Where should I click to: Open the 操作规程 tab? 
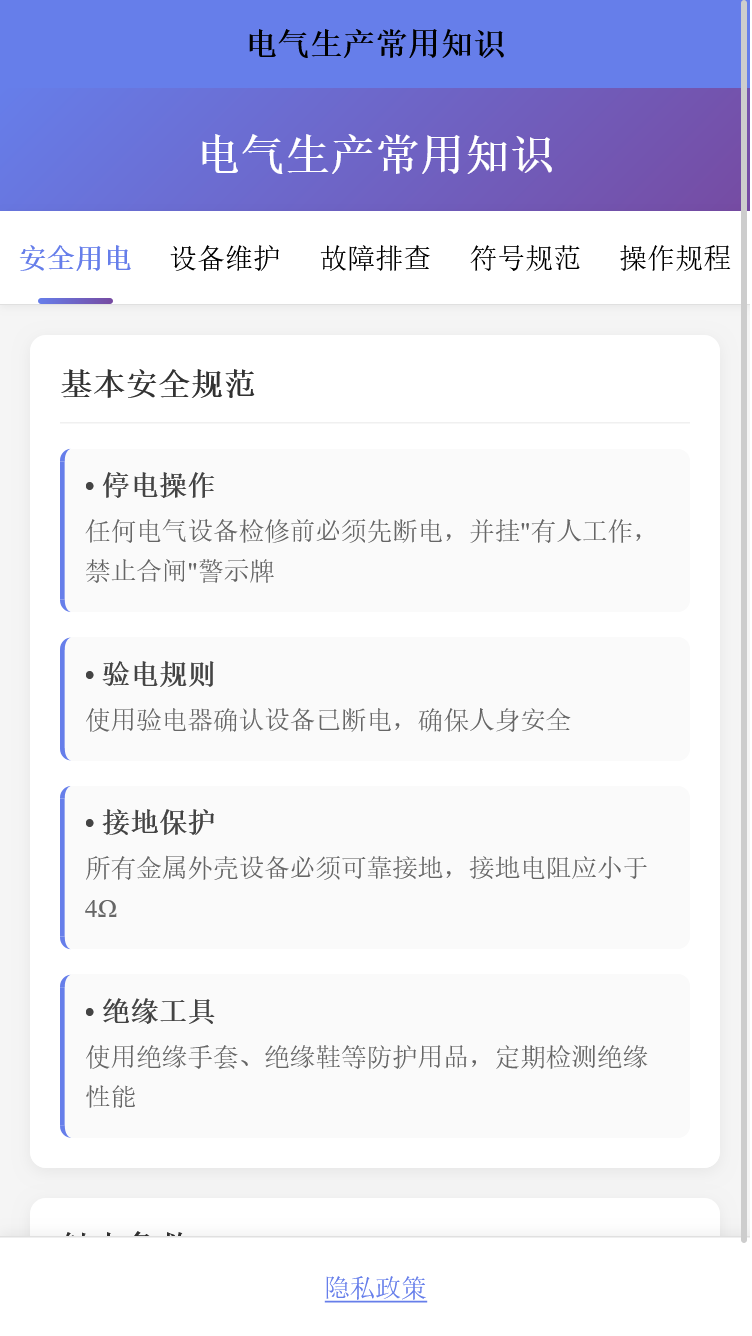[x=674, y=258]
